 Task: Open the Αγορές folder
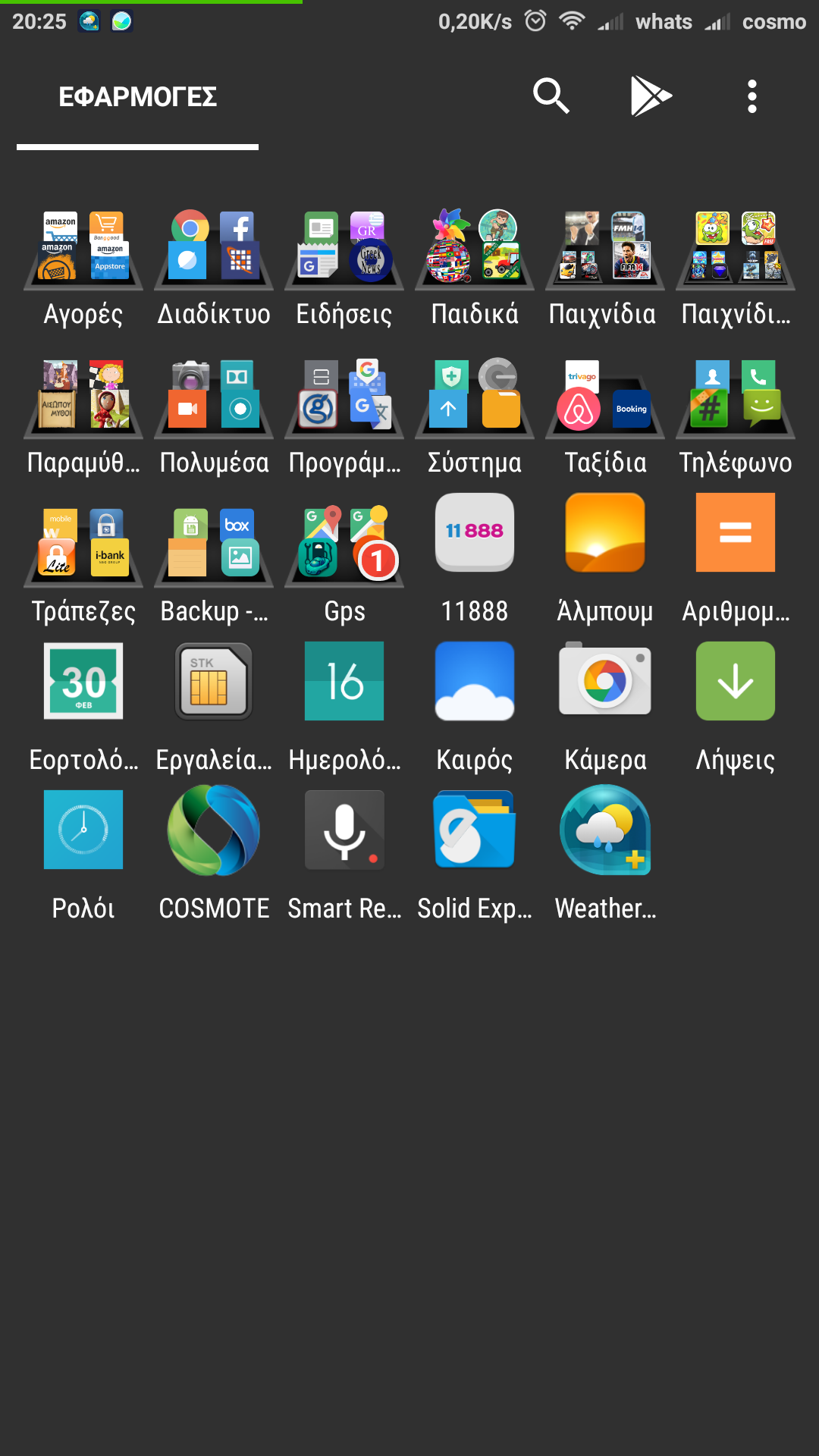click(x=83, y=250)
